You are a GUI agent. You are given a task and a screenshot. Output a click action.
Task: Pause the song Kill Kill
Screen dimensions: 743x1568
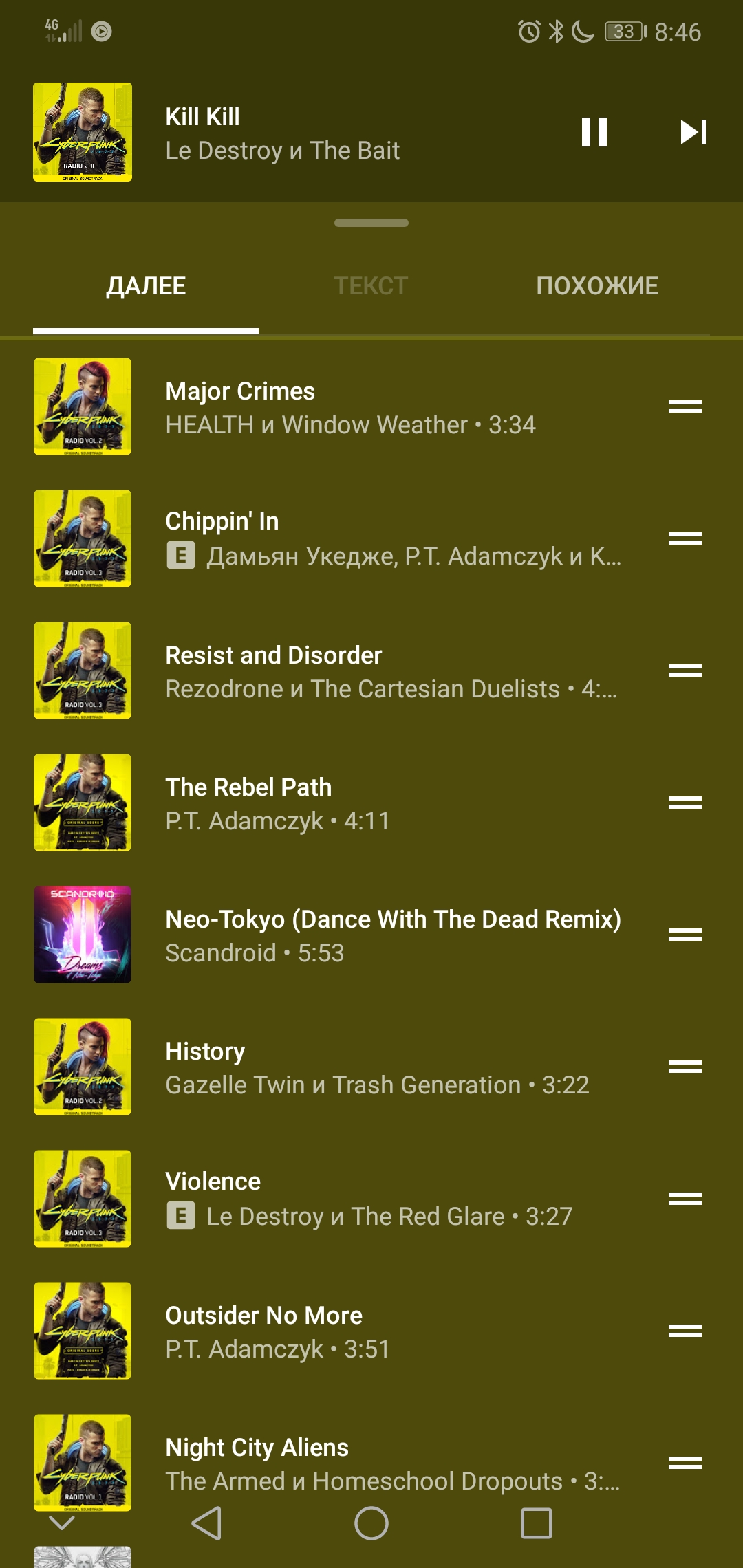(x=594, y=132)
